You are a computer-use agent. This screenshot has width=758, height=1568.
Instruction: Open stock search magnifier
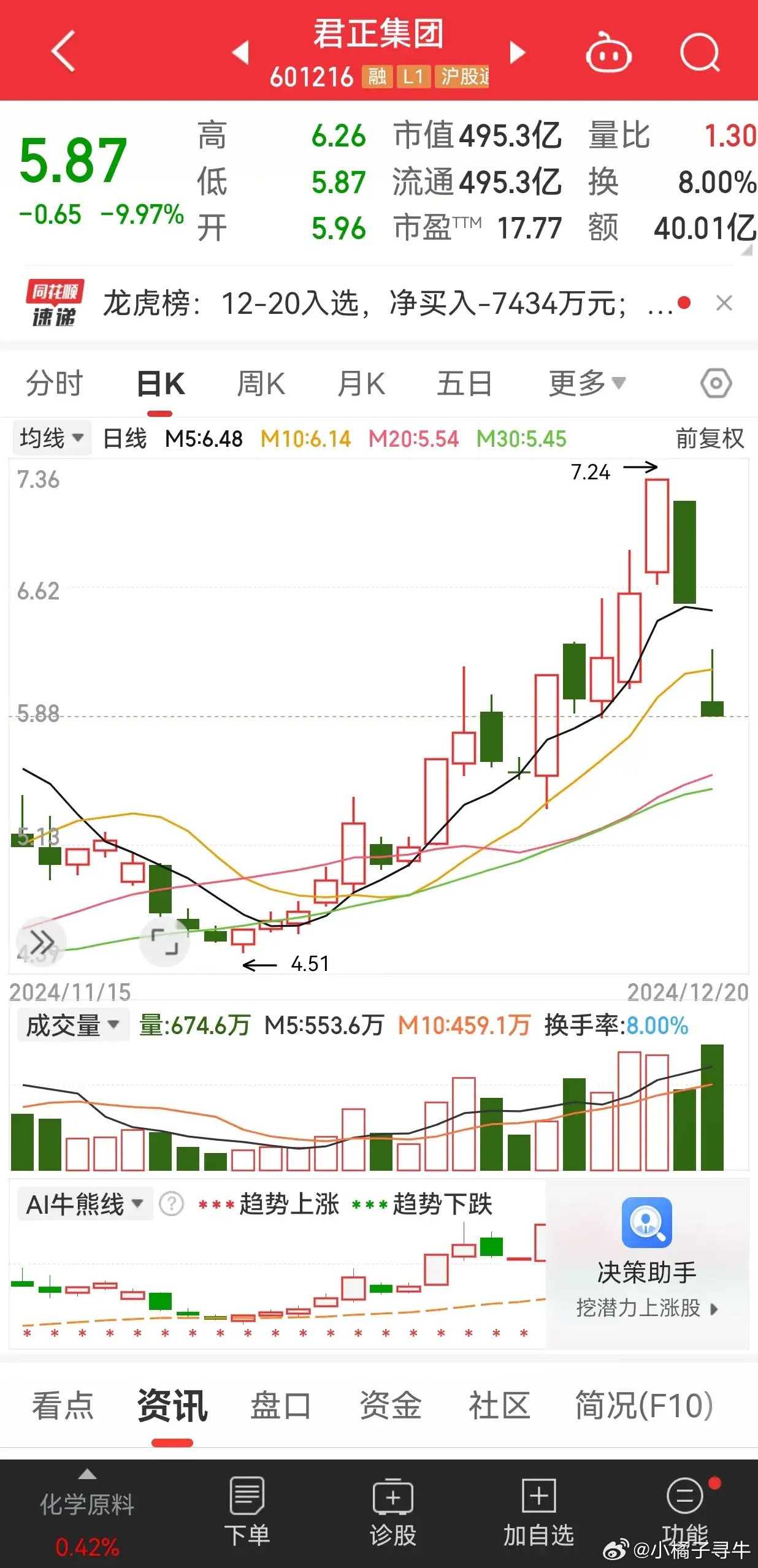click(x=700, y=53)
